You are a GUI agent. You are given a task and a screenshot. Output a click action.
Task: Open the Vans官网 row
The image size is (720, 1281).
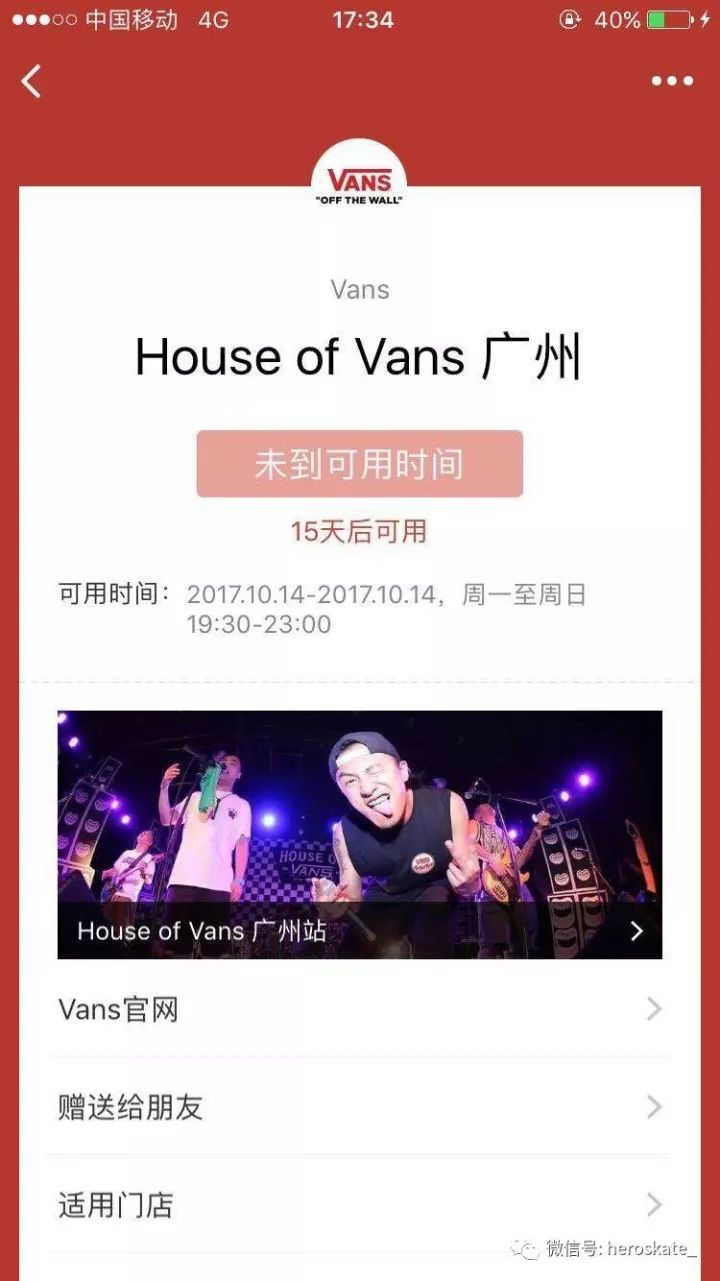coord(359,1010)
